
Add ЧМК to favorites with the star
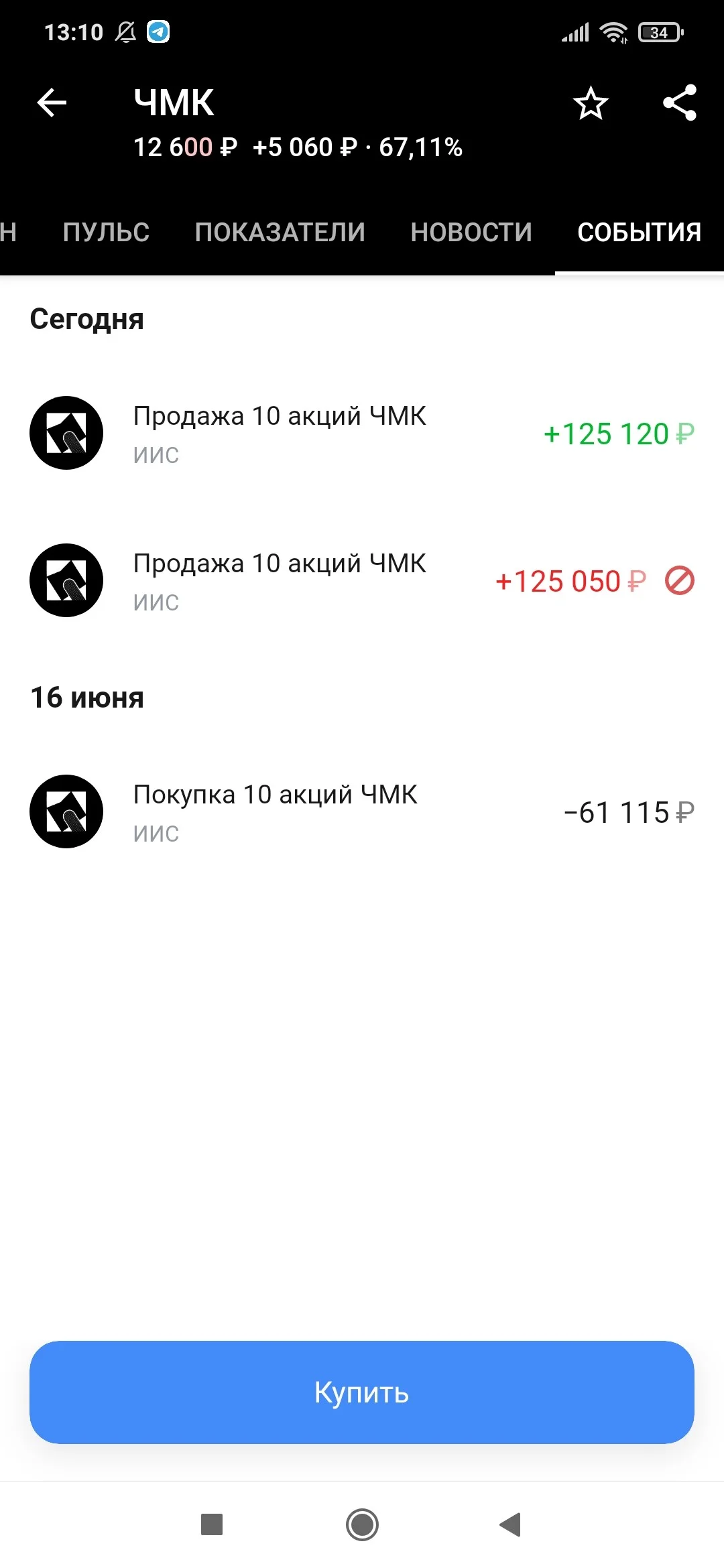tap(591, 103)
